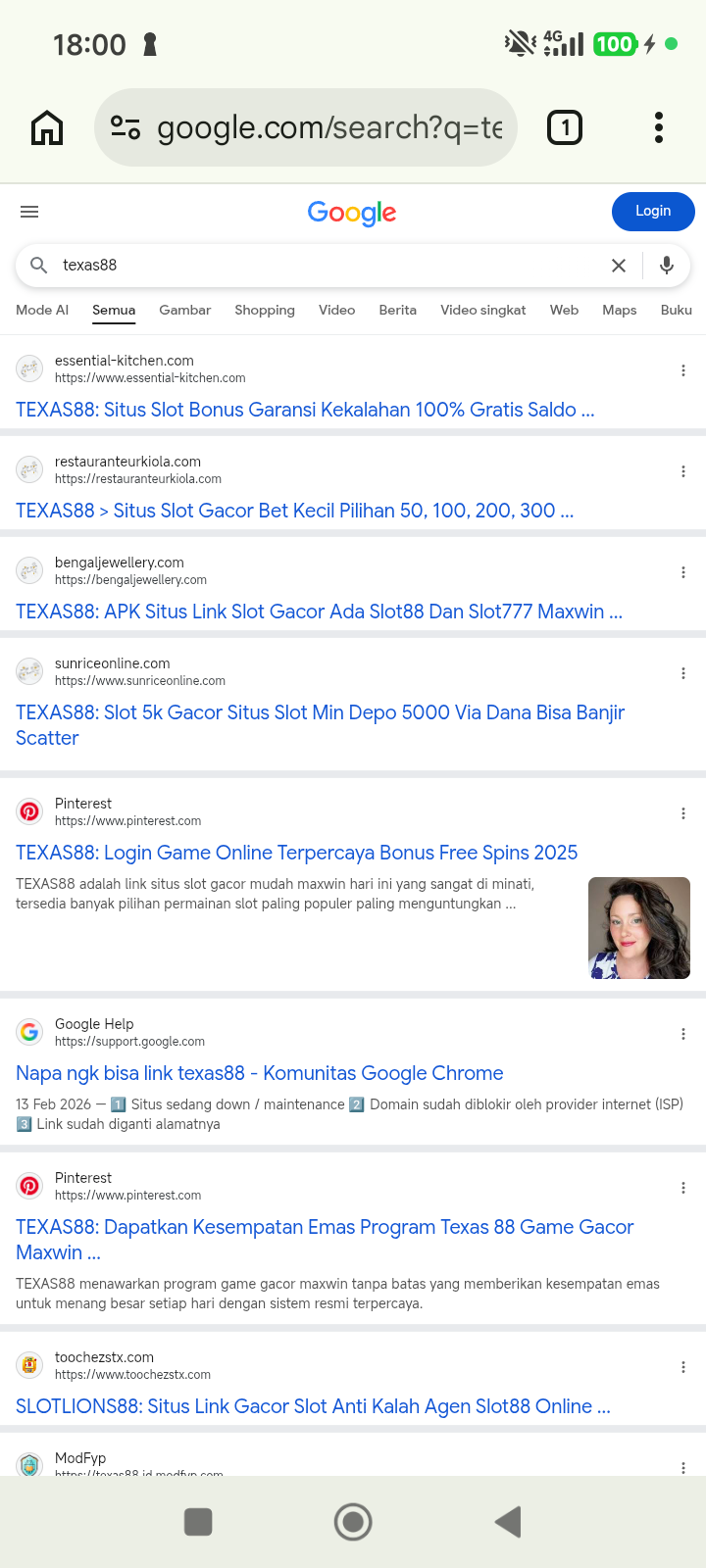Open the restauranteurkiola.com TEXAS88 result
Viewport: 706px width, 1568px height.
point(294,511)
